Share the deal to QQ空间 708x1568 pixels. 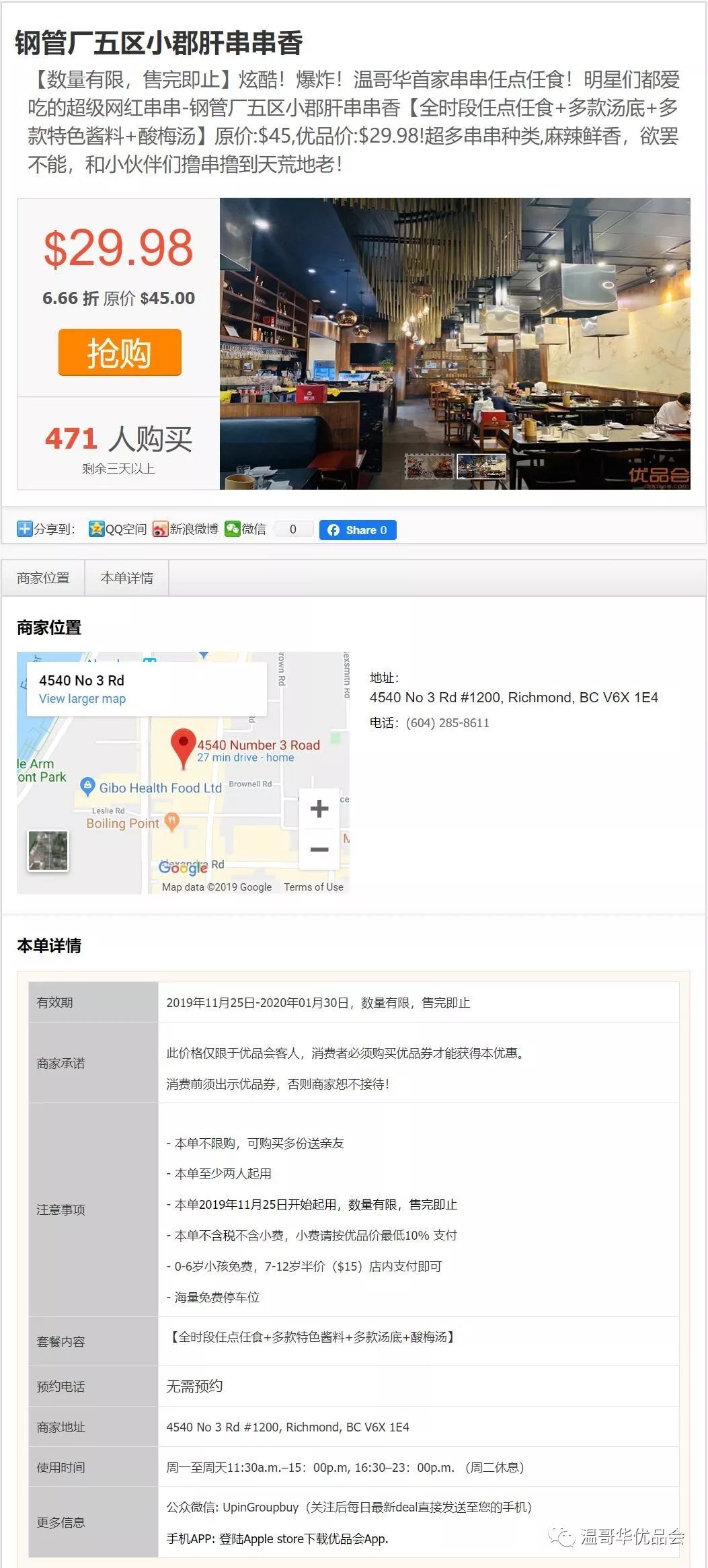coord(118,529)
